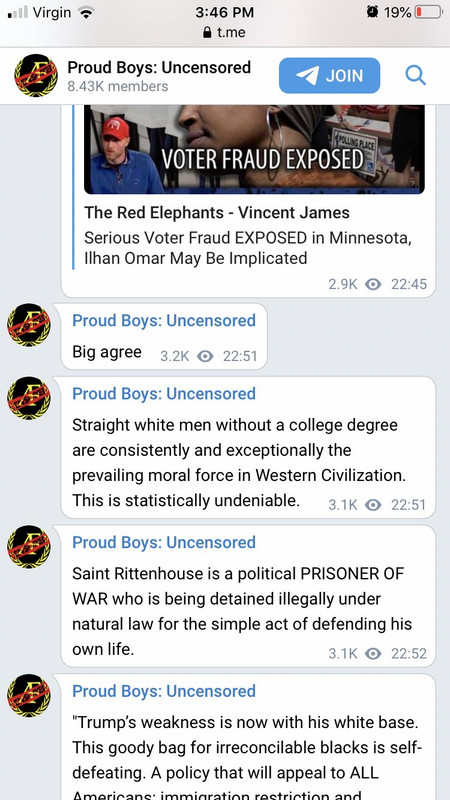The height and width of the screenshot is (800, 450).
Task: Tap the JOIN button
Action: [x=329, y=76]
